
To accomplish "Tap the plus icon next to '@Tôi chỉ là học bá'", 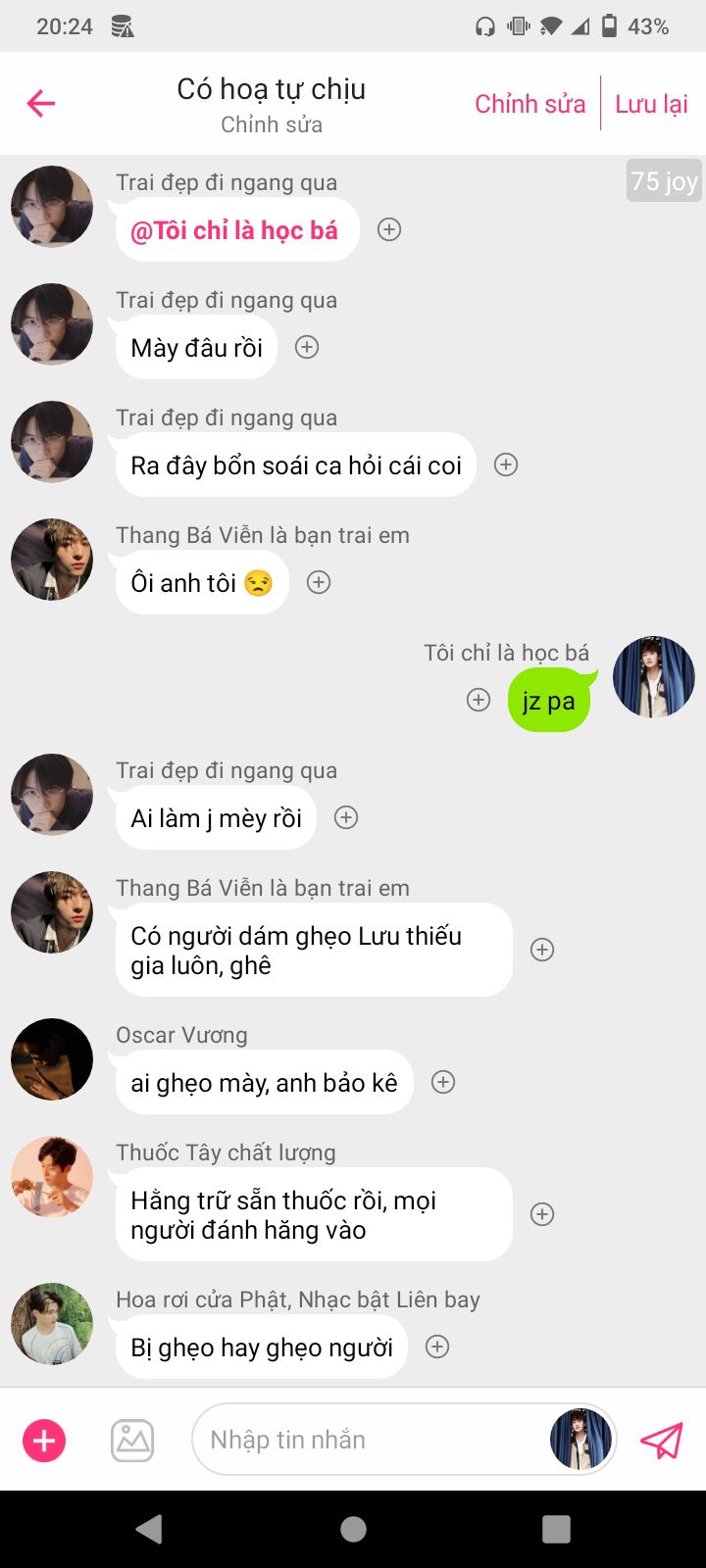I will [389, 229].
